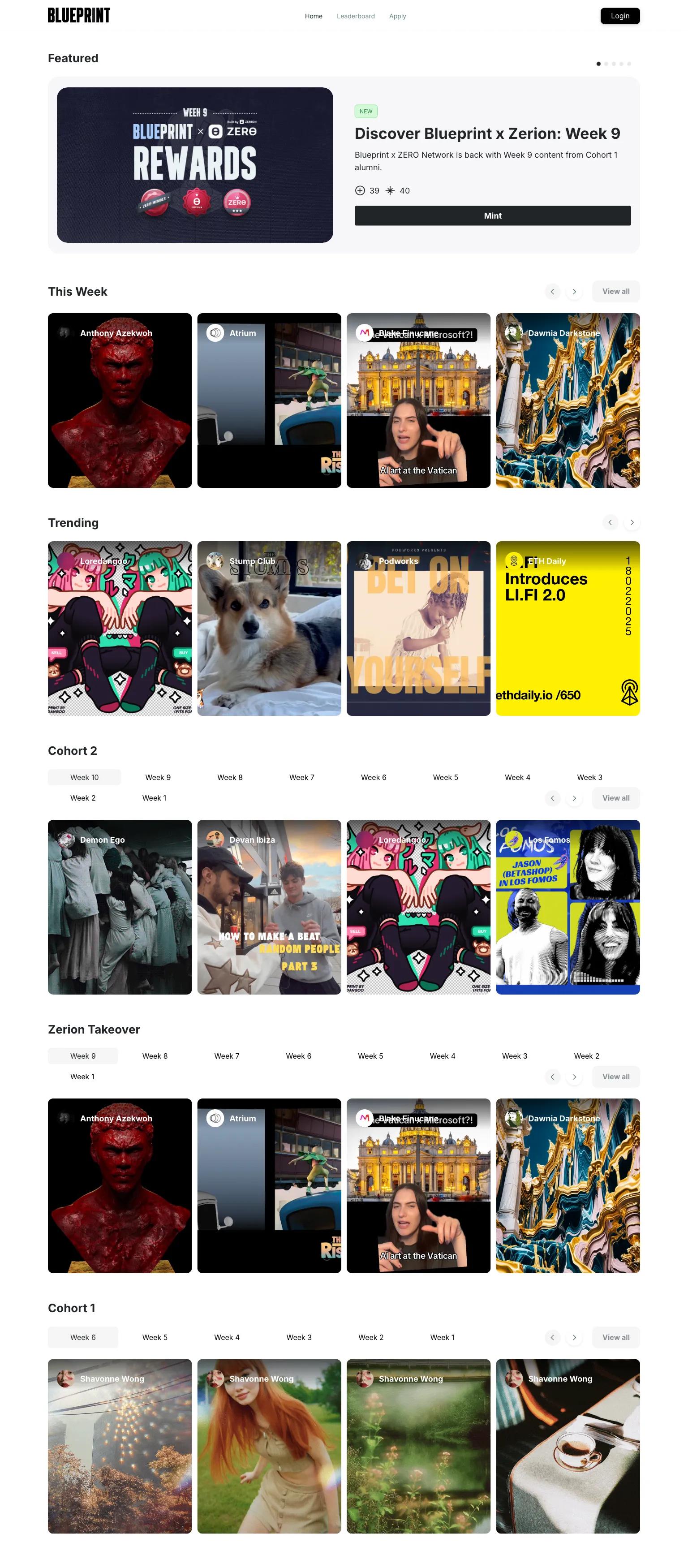Open the Los Fomos card

(x=568, y=907)
